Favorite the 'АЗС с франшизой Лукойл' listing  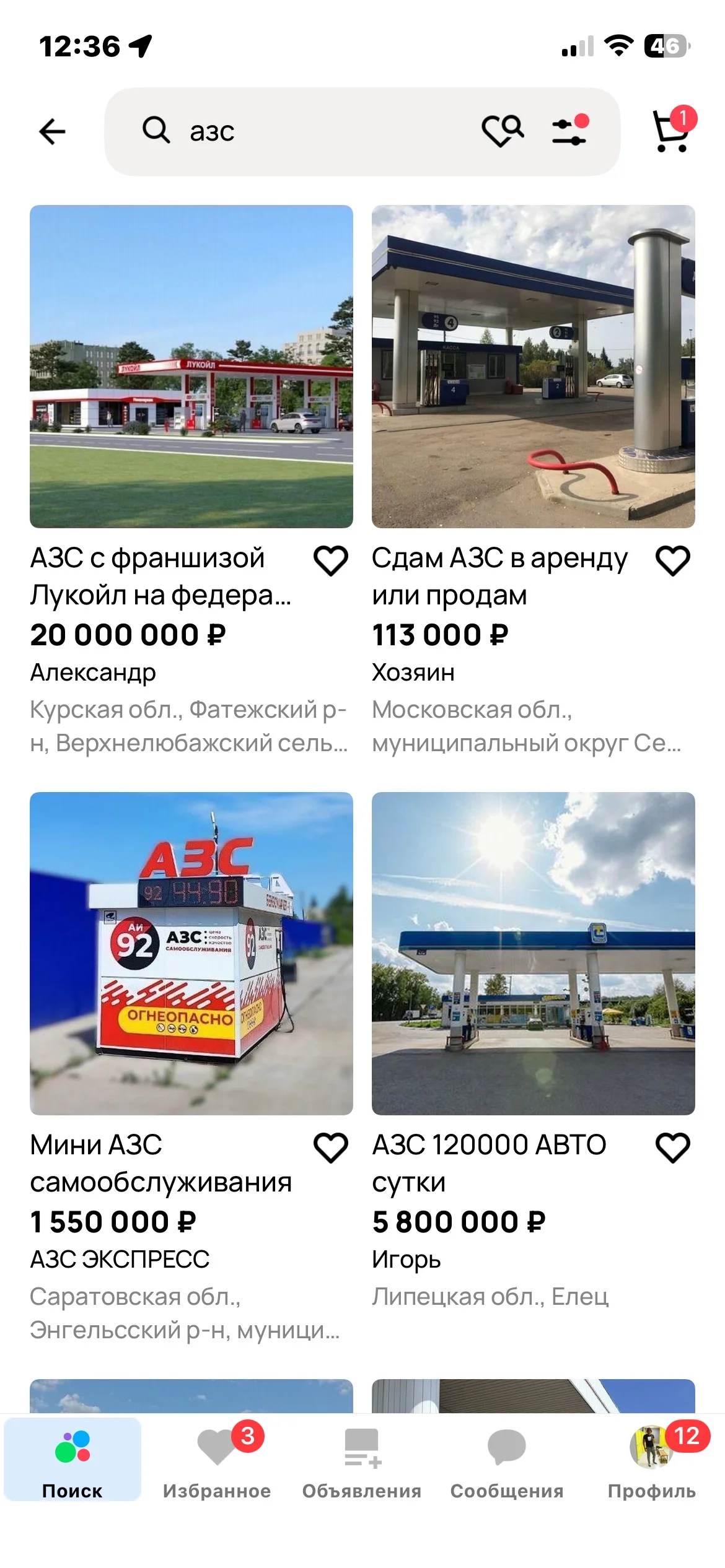331,561
